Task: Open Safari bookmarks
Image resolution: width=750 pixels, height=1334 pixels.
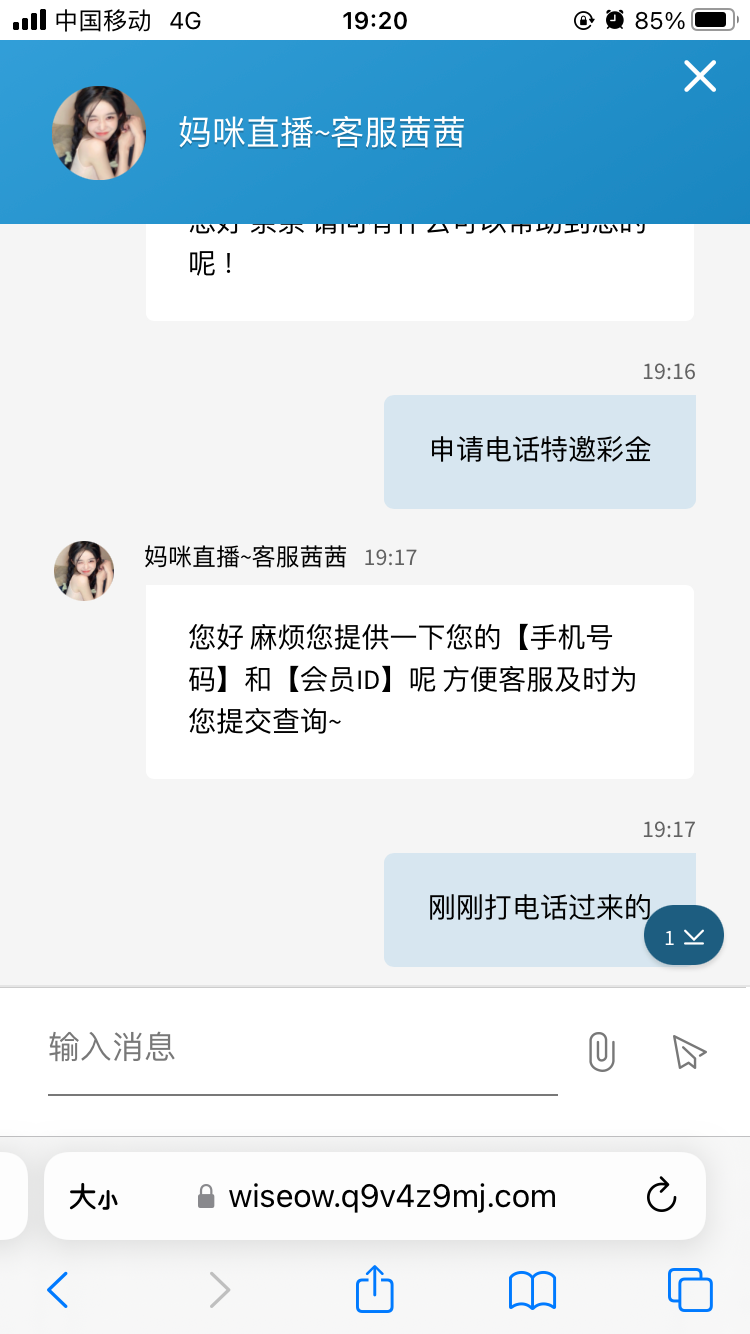Action: (x=532, y=1290)
